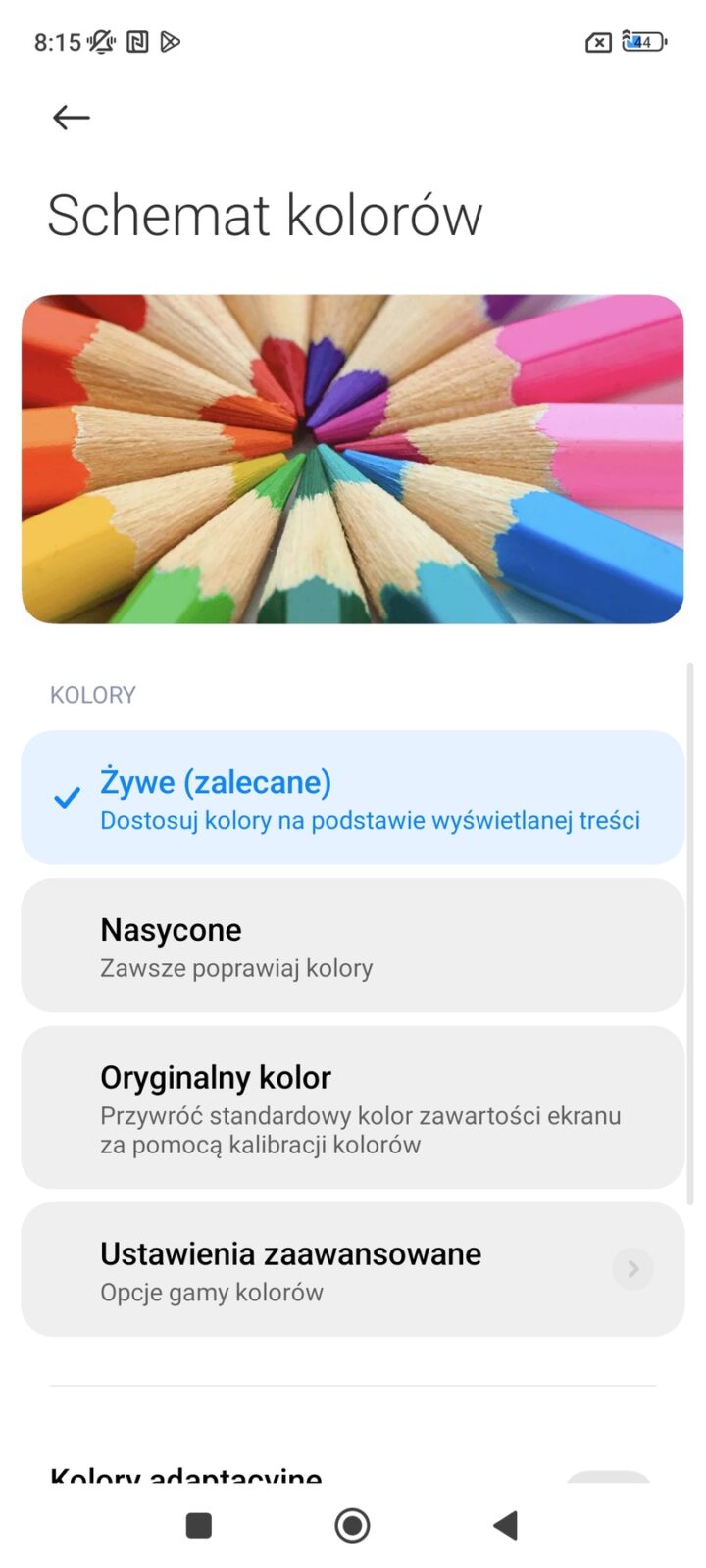
Task: Go back using the top arrow
Action: (x=71, y=118)
